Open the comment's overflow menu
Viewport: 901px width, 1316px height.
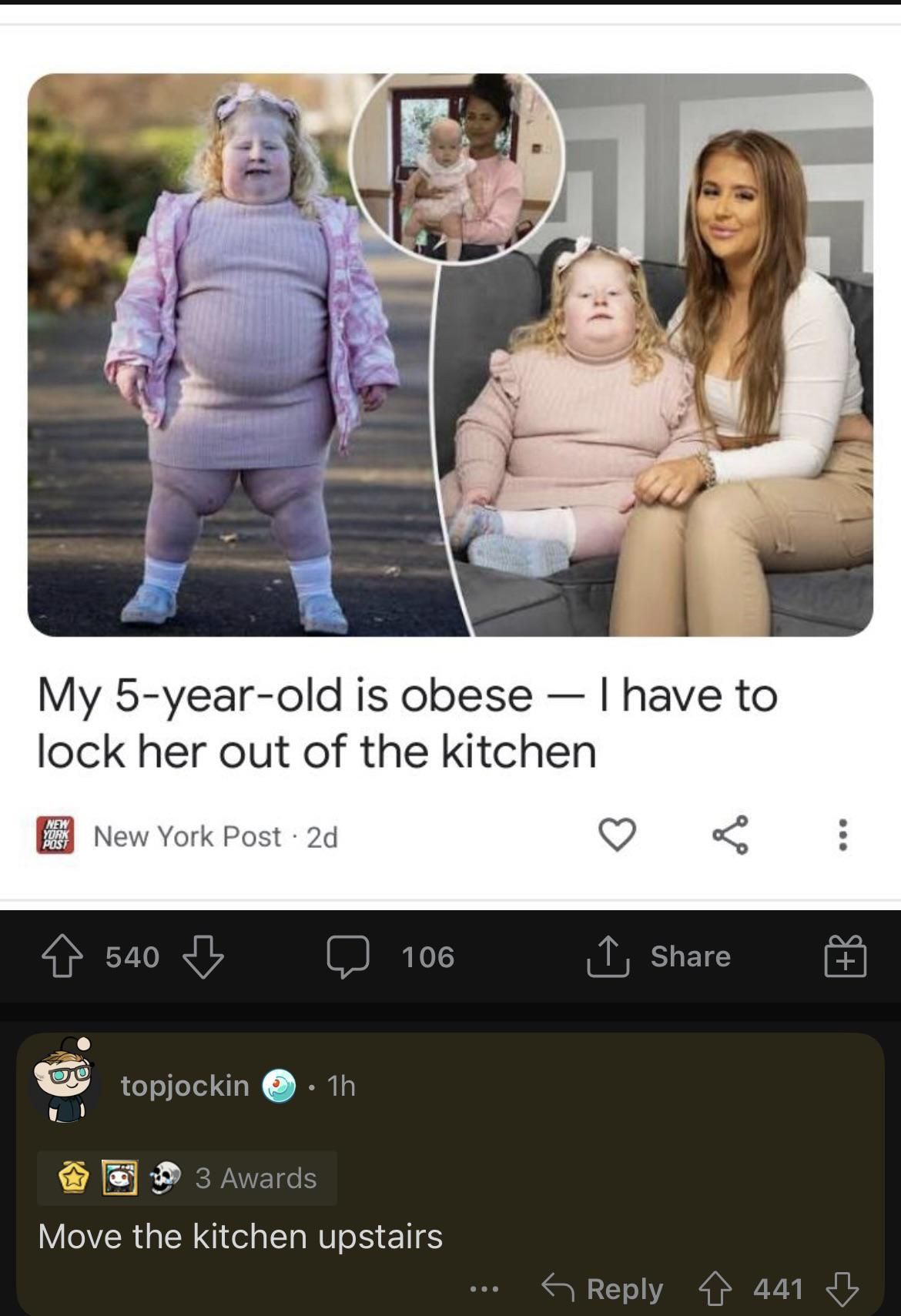pos(484,1288)
